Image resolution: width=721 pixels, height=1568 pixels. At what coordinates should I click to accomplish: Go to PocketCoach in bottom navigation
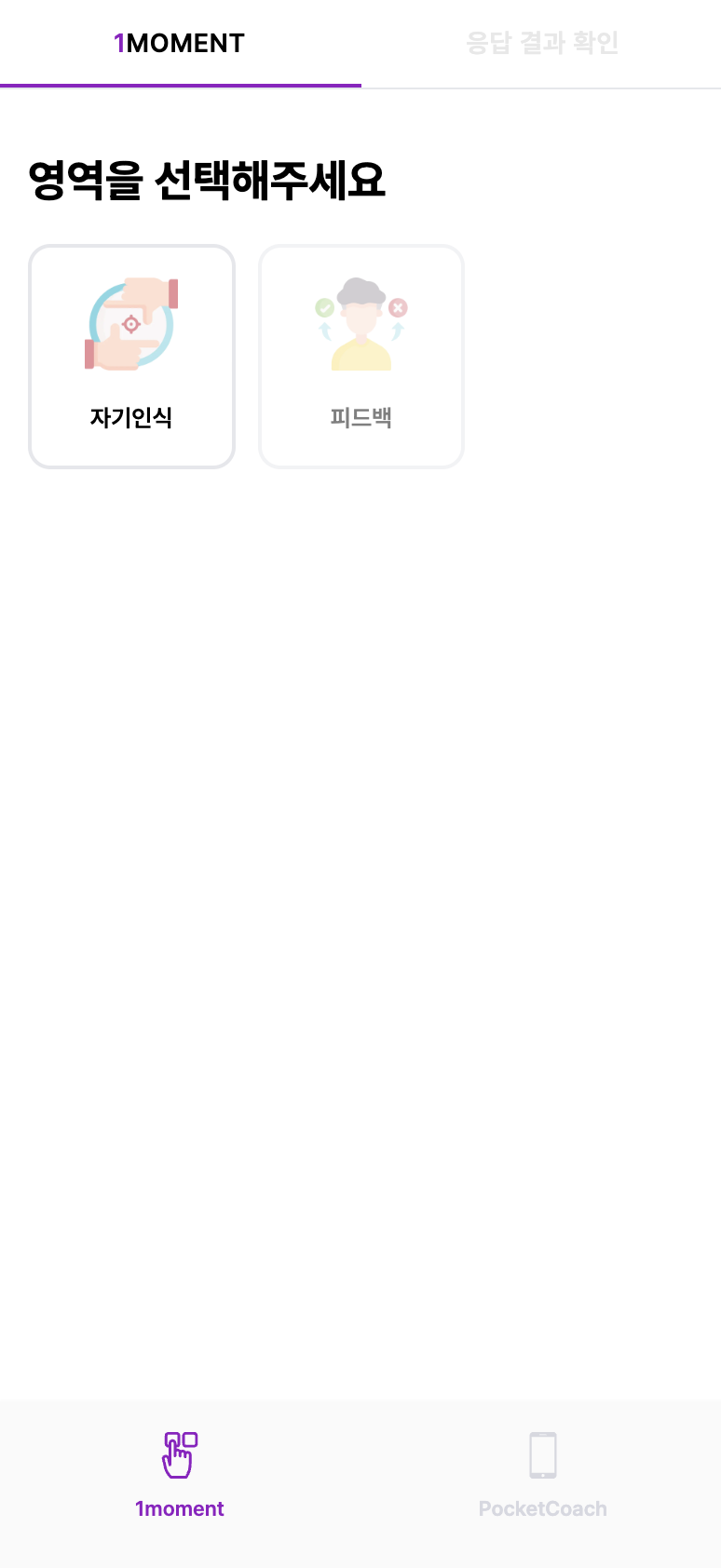(x=542, y=1475)
